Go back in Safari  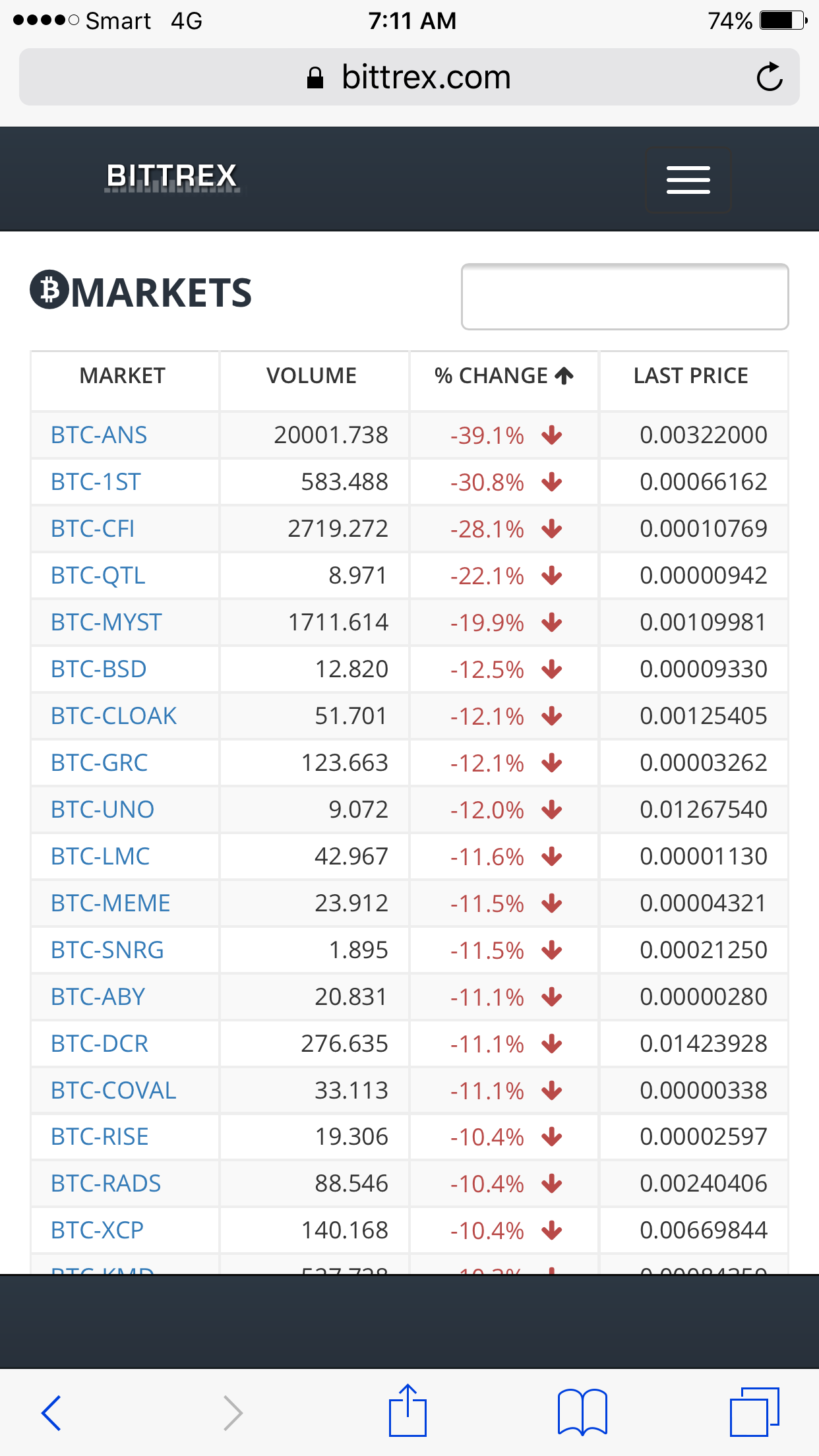point(51,1412)
